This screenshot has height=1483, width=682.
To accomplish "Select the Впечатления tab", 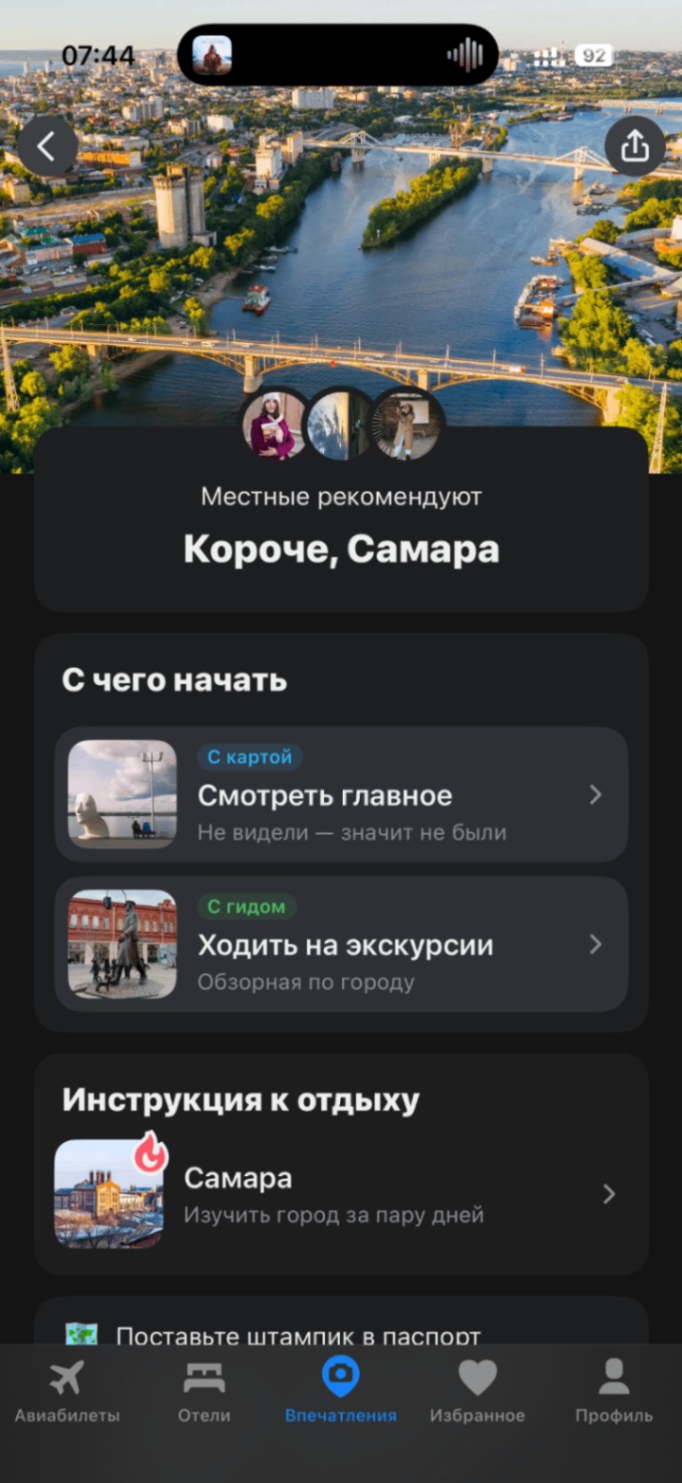I will [340, 1391].
